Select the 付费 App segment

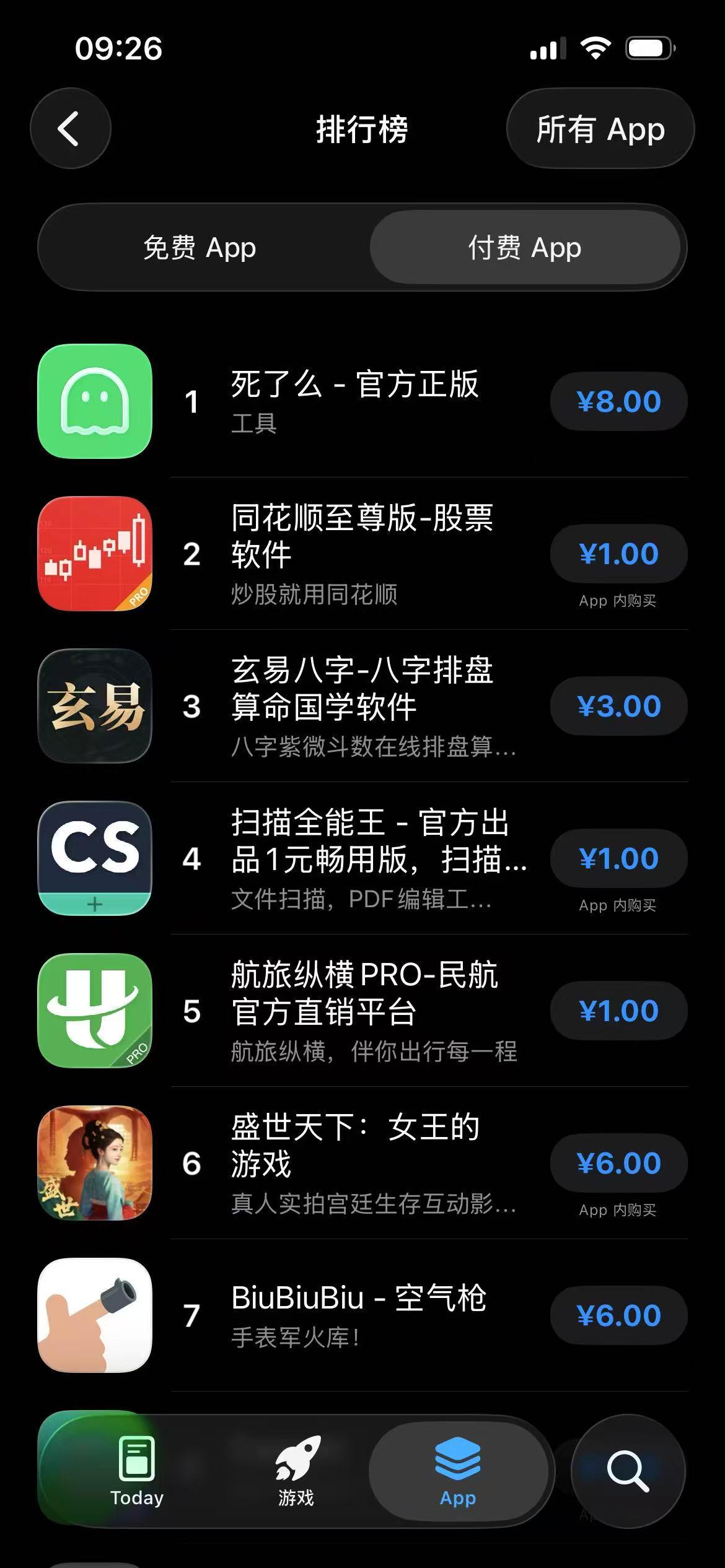(522, 247)
